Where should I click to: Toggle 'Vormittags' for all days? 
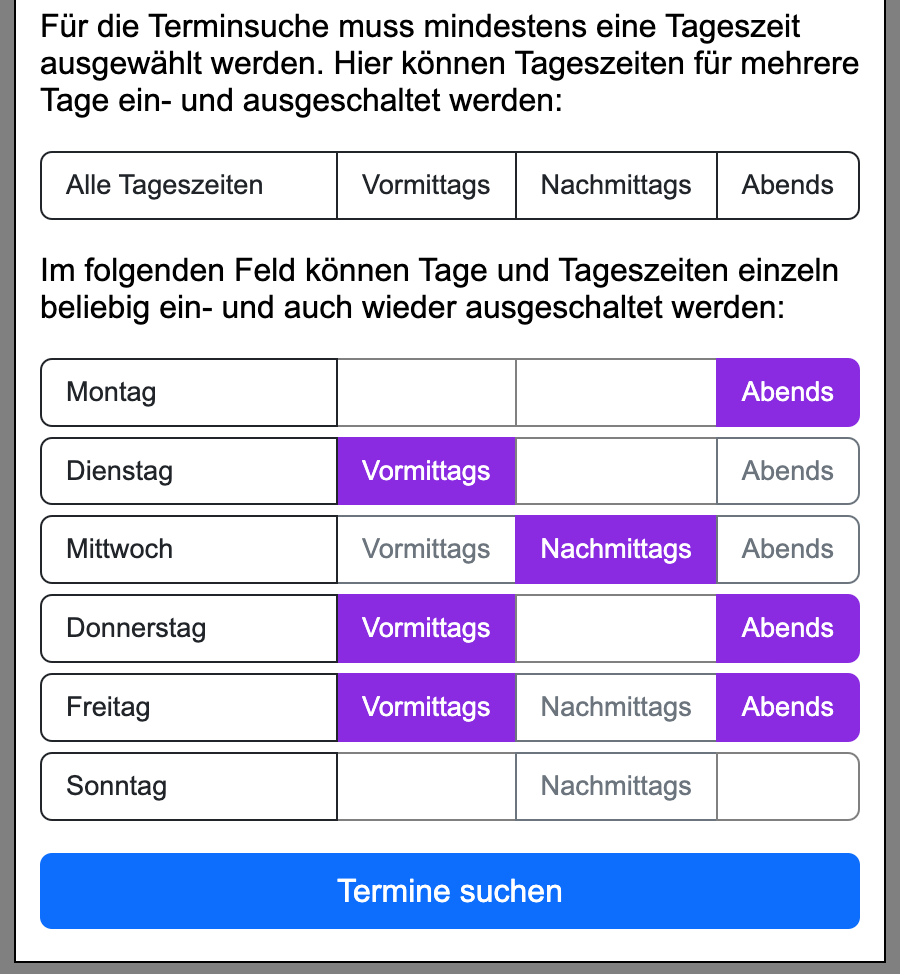click(426, 185)
